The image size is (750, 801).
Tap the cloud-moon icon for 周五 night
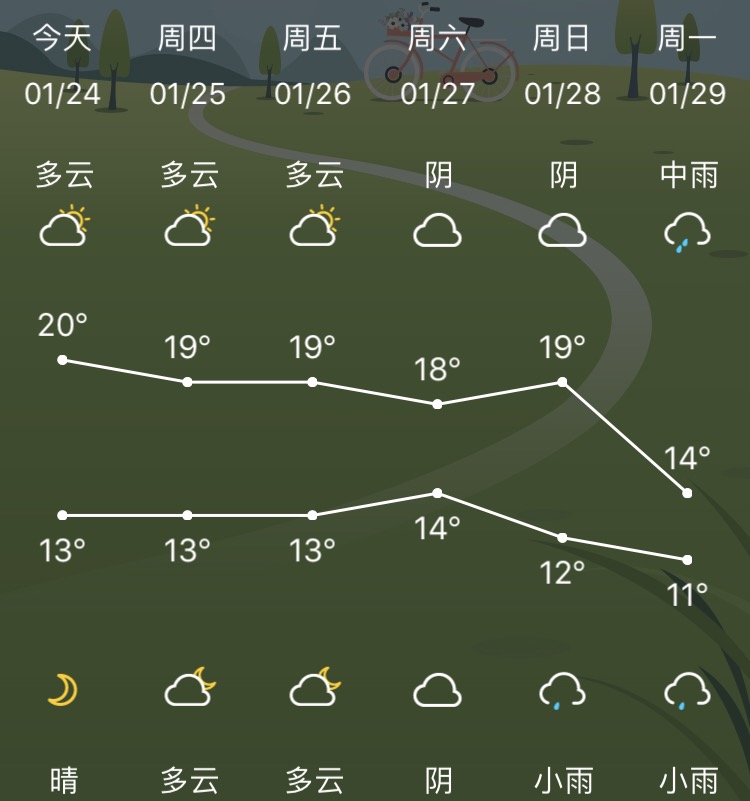[x=313, y=687]
